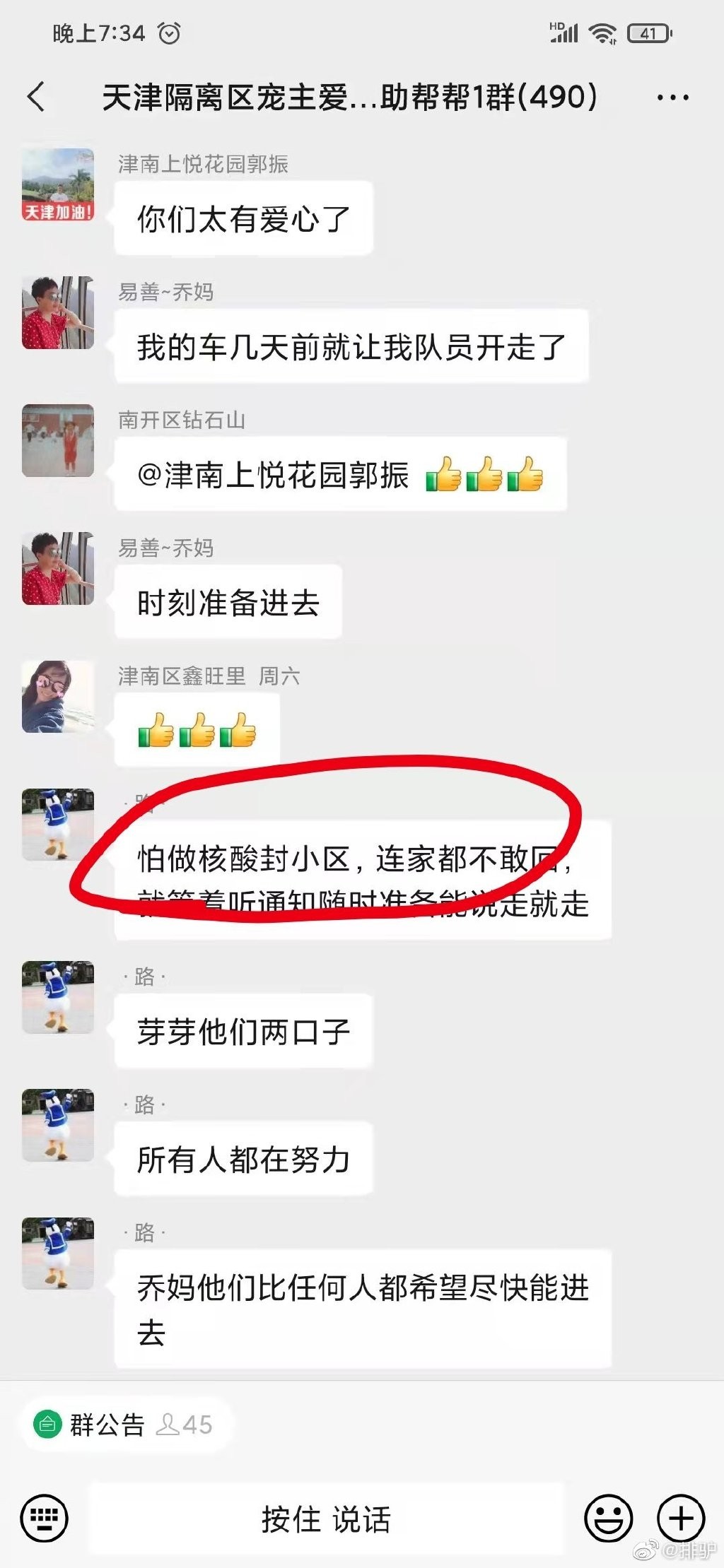This screenshot has width=724, height=1568.
Task: Switch to keyboard text input
Action: (x=45, y=1518)
